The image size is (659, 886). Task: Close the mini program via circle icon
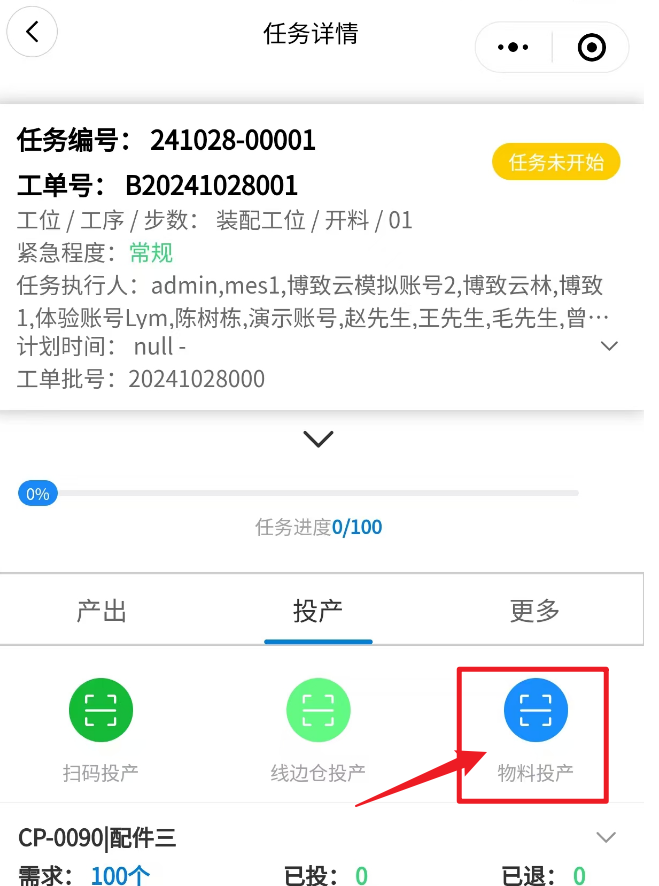[x=592, y=47]
